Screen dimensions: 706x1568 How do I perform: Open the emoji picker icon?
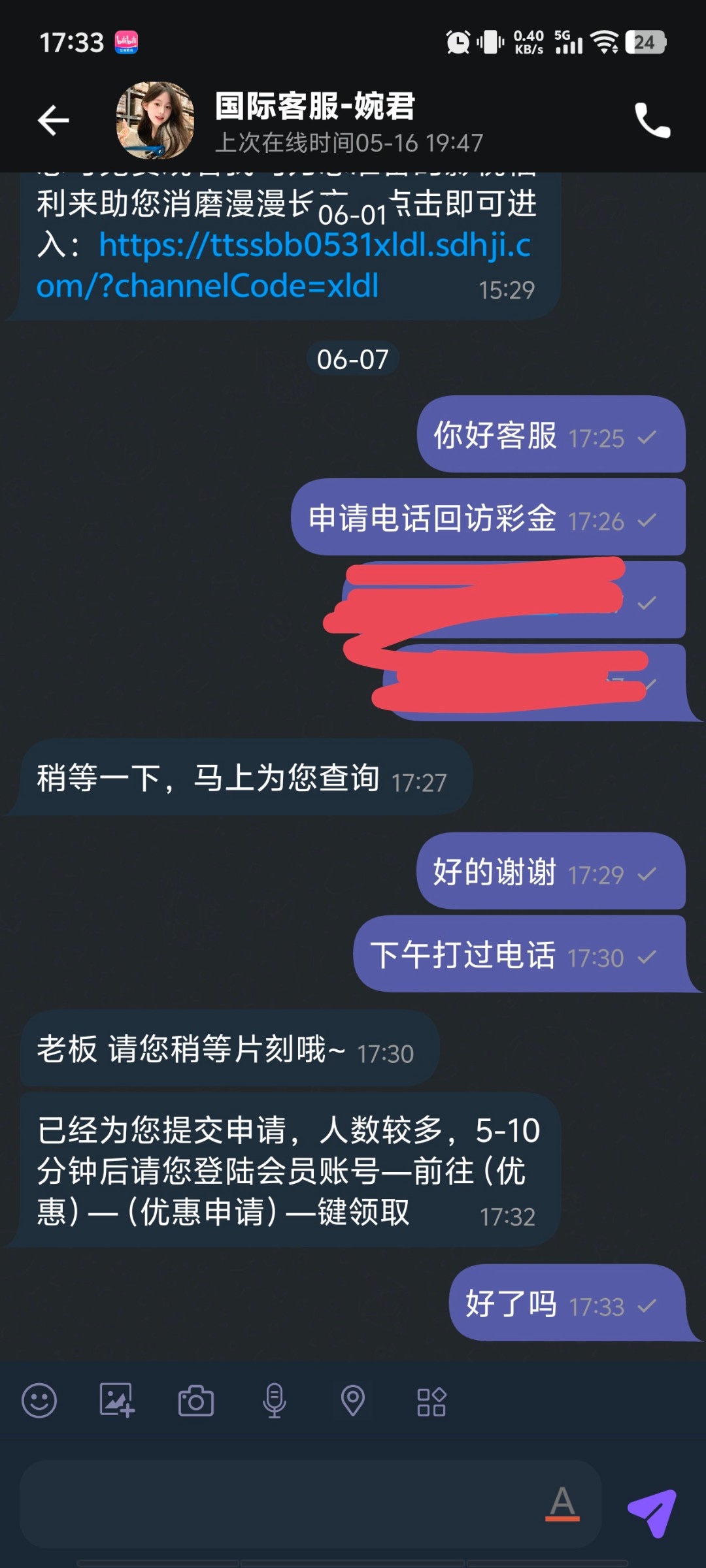[x=41, y=1401]
